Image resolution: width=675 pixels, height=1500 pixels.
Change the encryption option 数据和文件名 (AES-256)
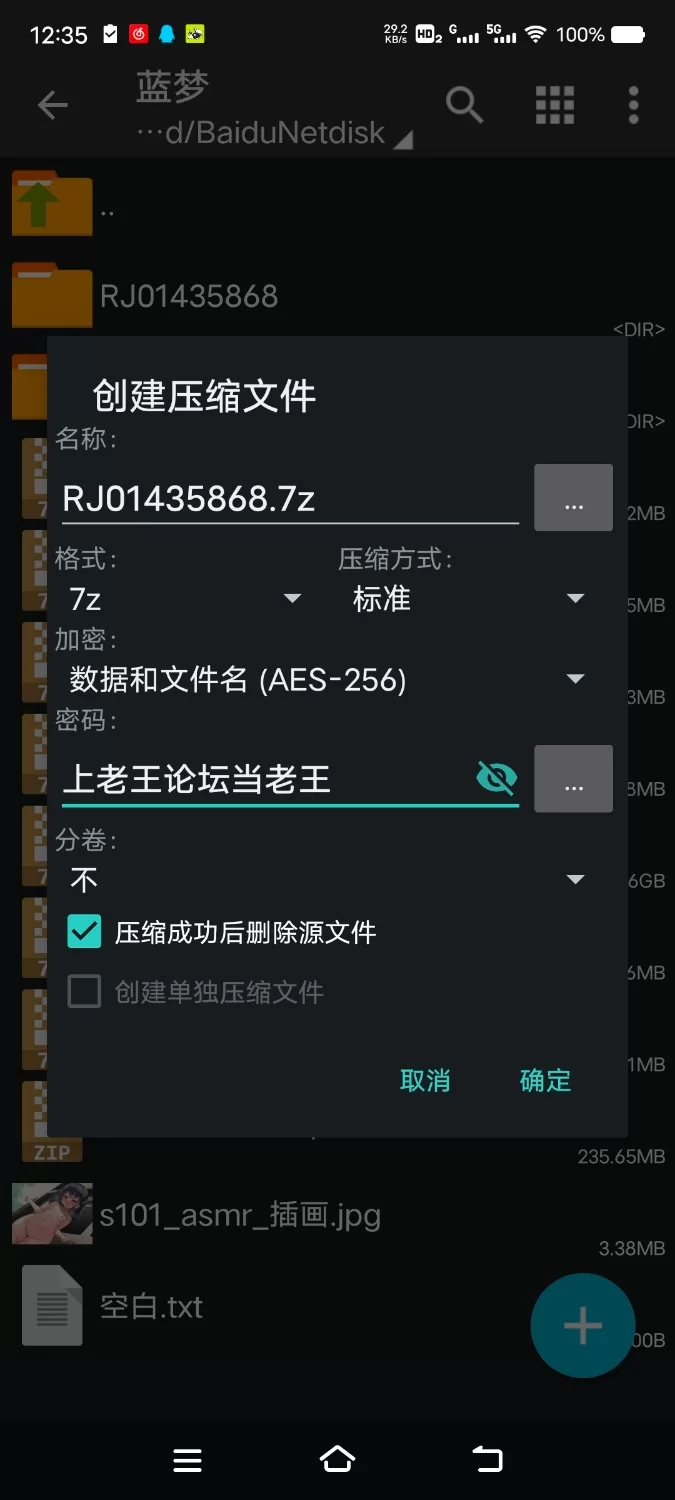click(326, 681)
